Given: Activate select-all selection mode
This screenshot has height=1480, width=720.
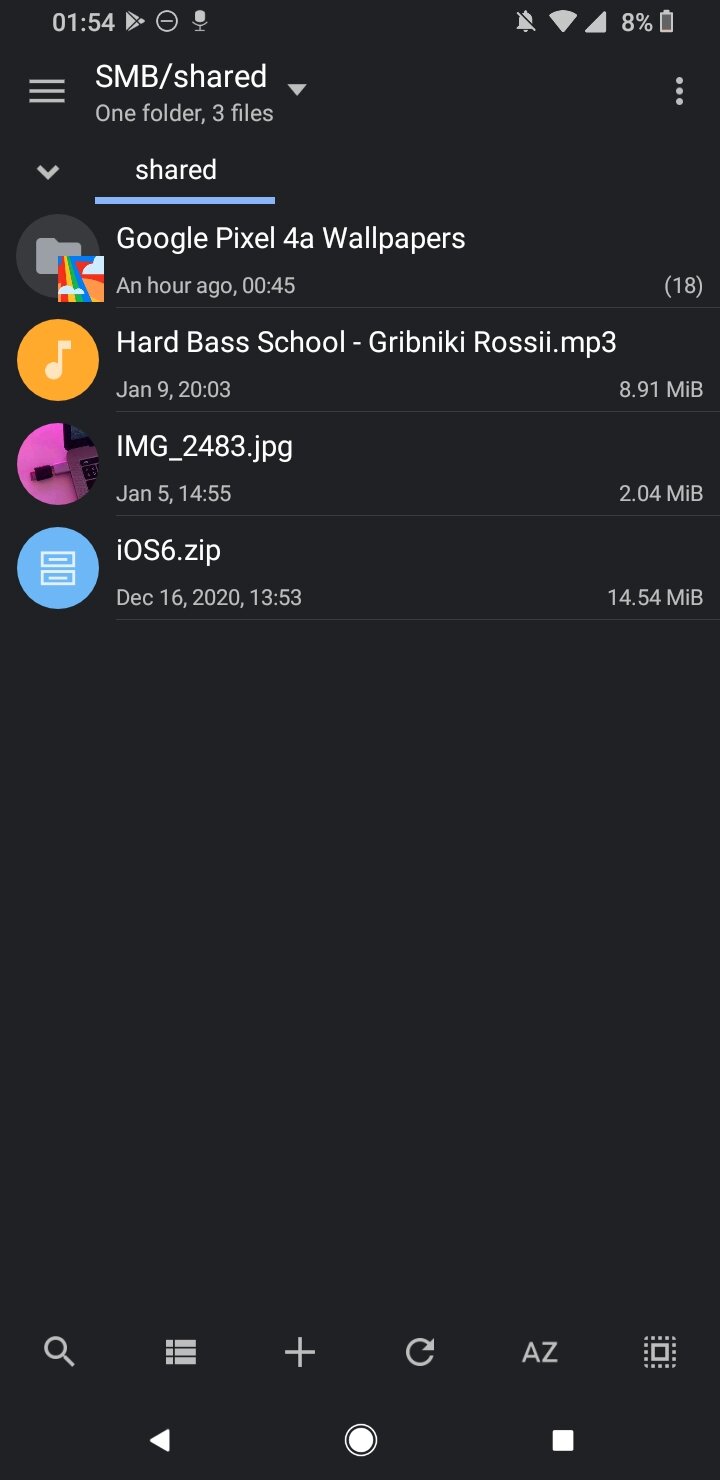Looking at the screenshot, I should coord(660,1353).
